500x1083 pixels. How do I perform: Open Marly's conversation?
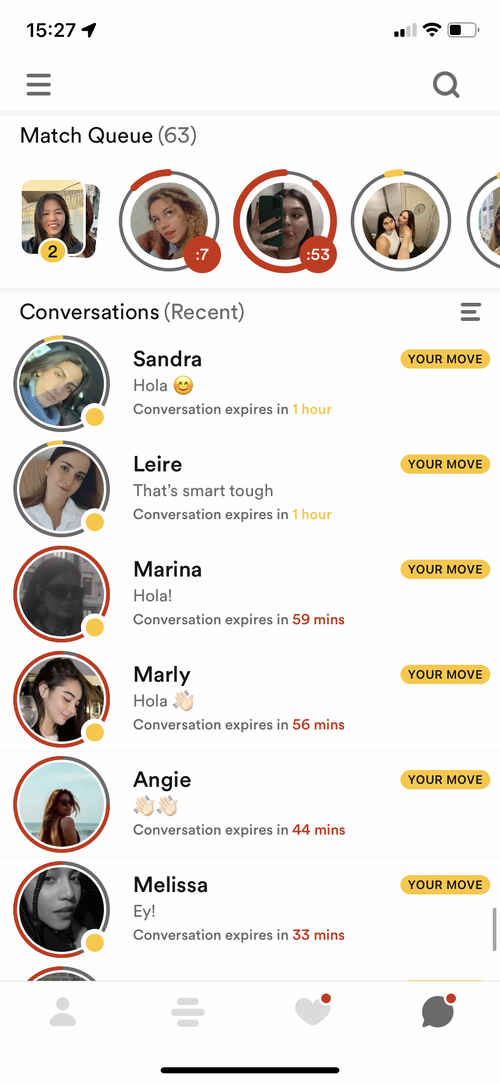tap(250, 699)
